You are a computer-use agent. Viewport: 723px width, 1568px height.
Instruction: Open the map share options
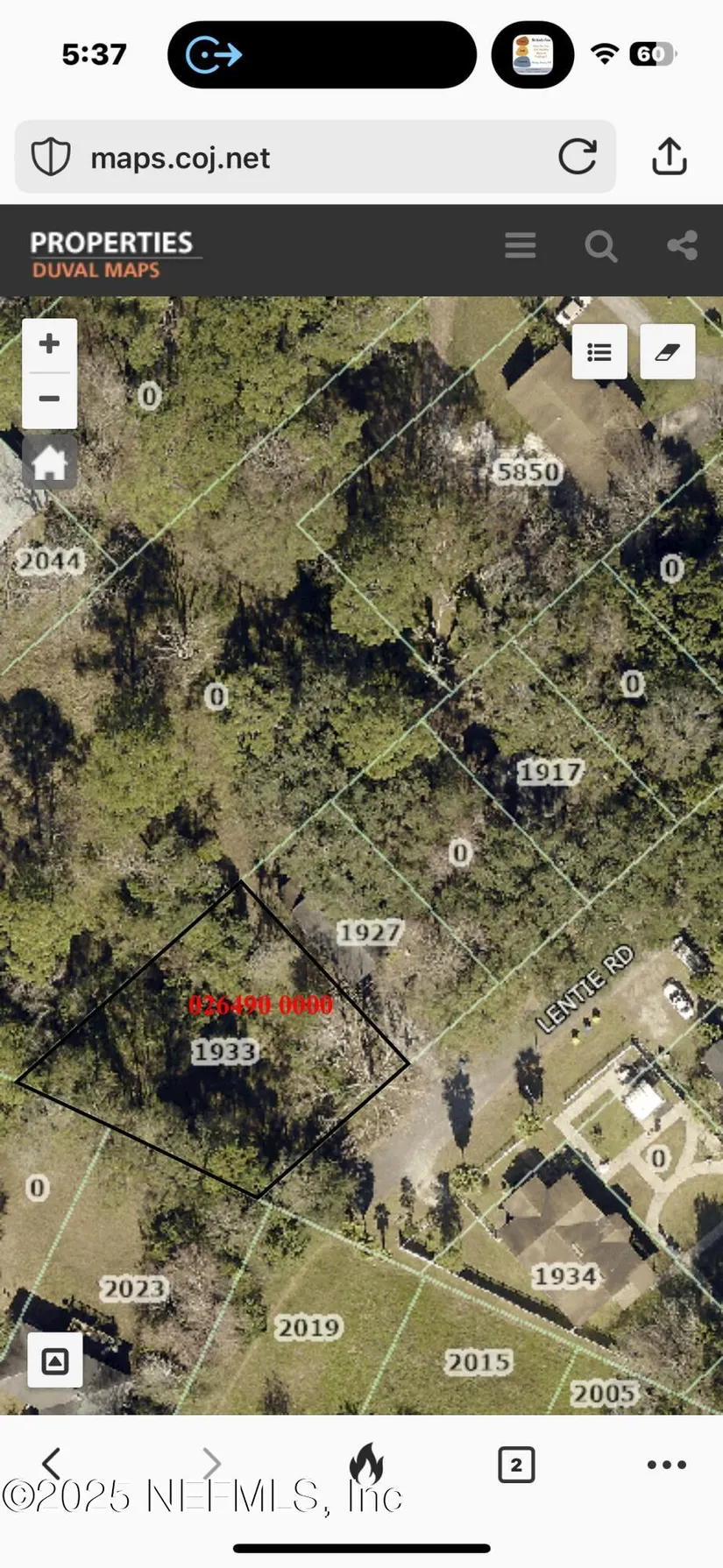(682, 245)
